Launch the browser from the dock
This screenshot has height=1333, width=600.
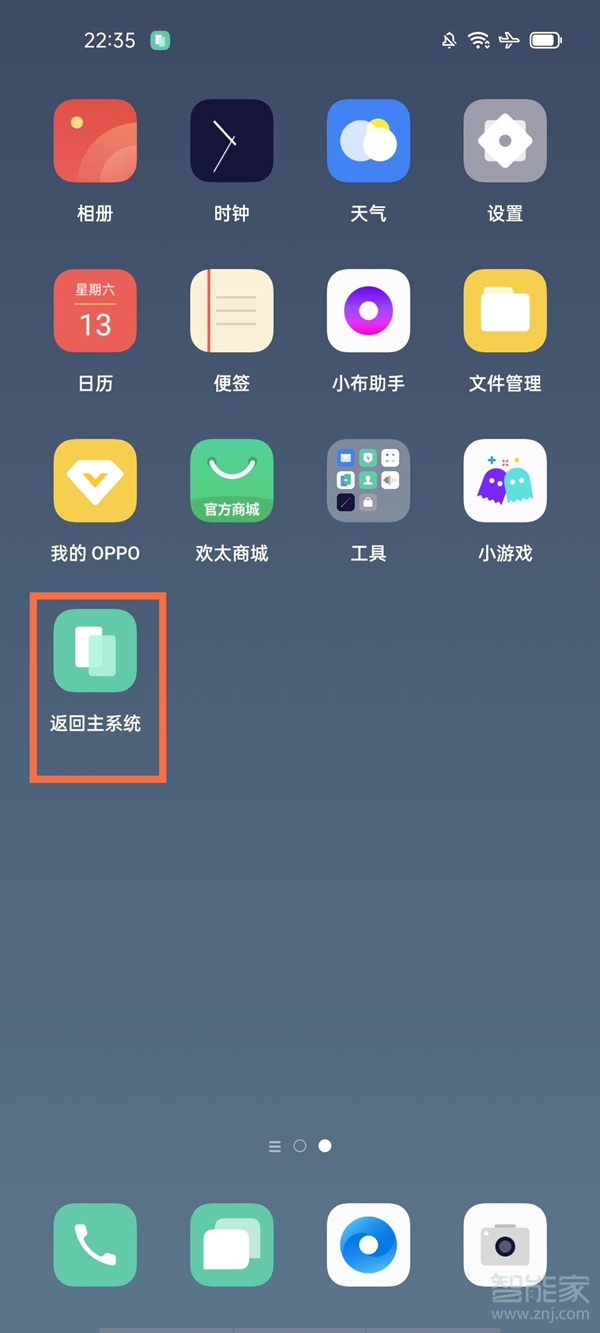[368, 1244]
